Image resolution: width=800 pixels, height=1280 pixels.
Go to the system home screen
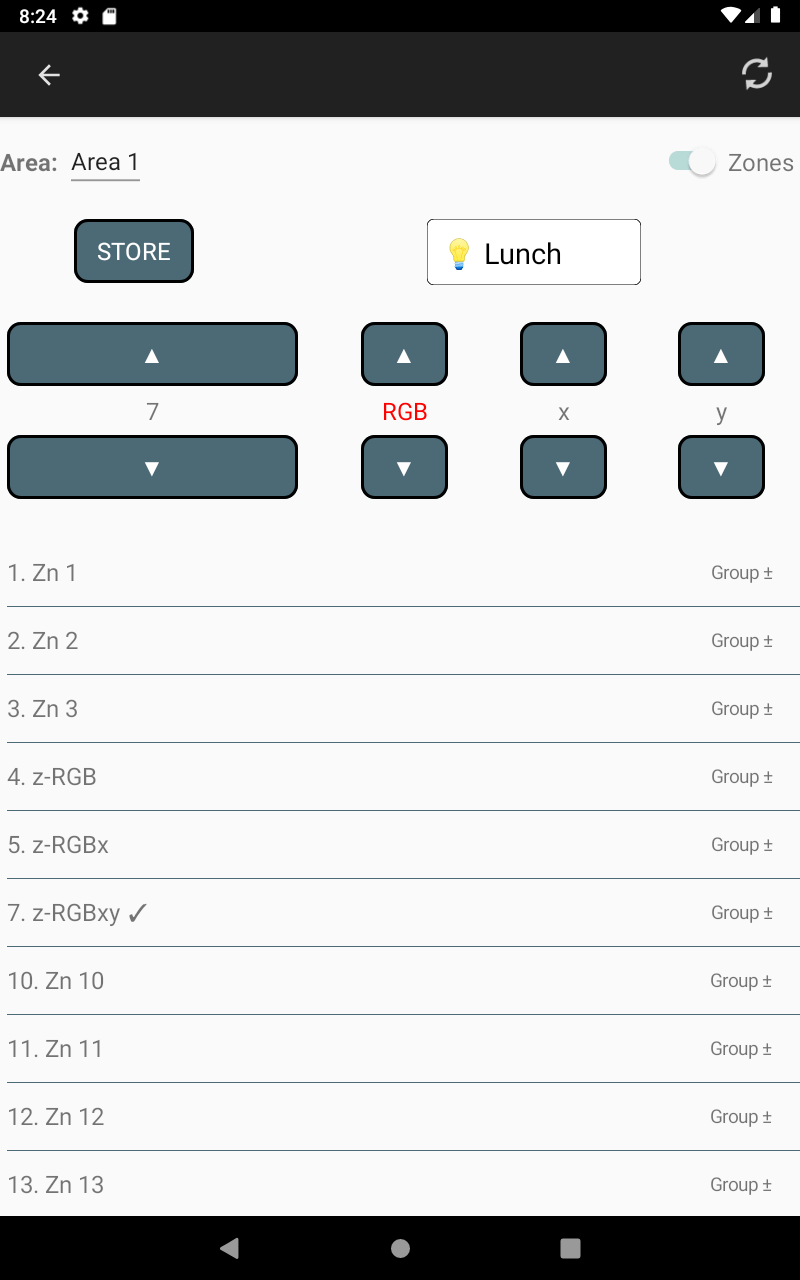(400, 1248)
